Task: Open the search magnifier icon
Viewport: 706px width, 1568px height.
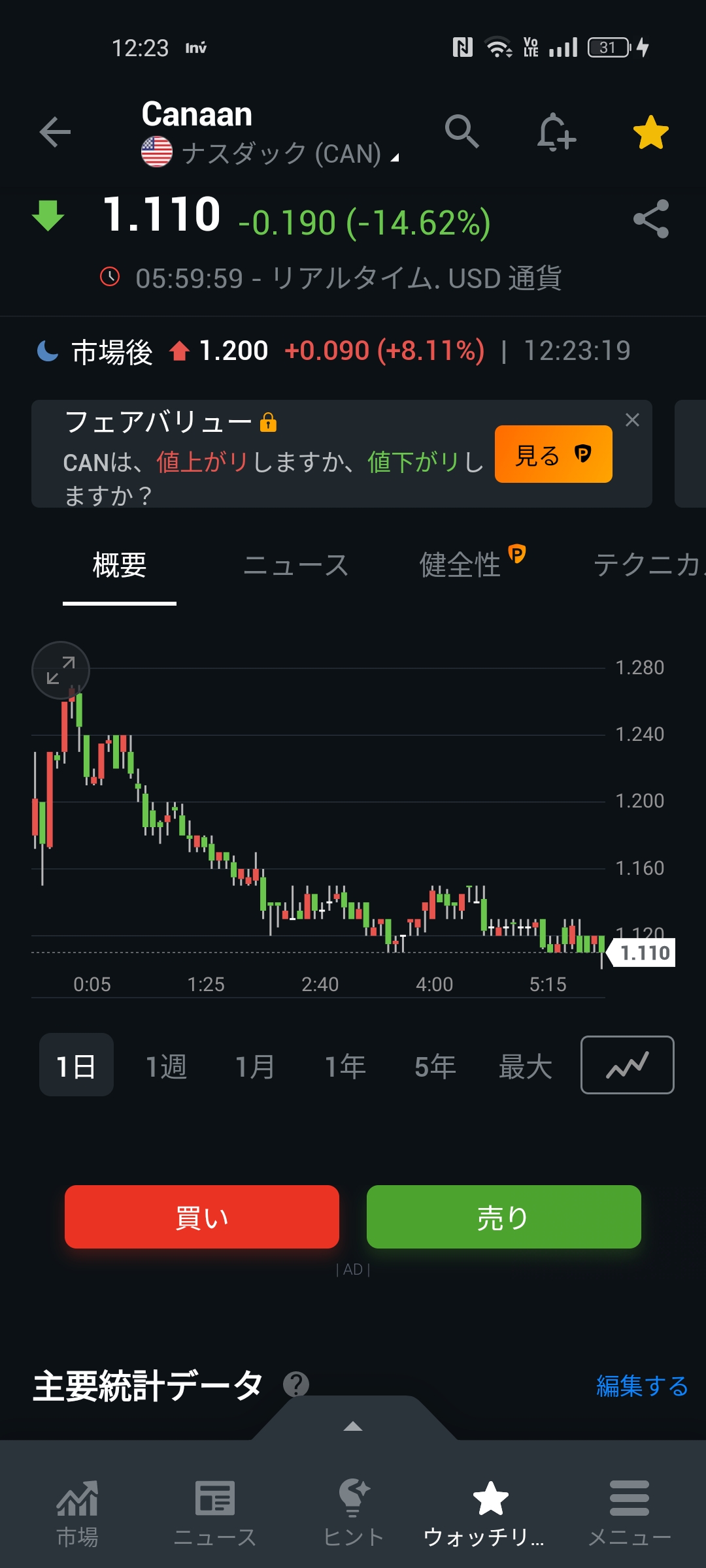Action: (x=462, y=131)
